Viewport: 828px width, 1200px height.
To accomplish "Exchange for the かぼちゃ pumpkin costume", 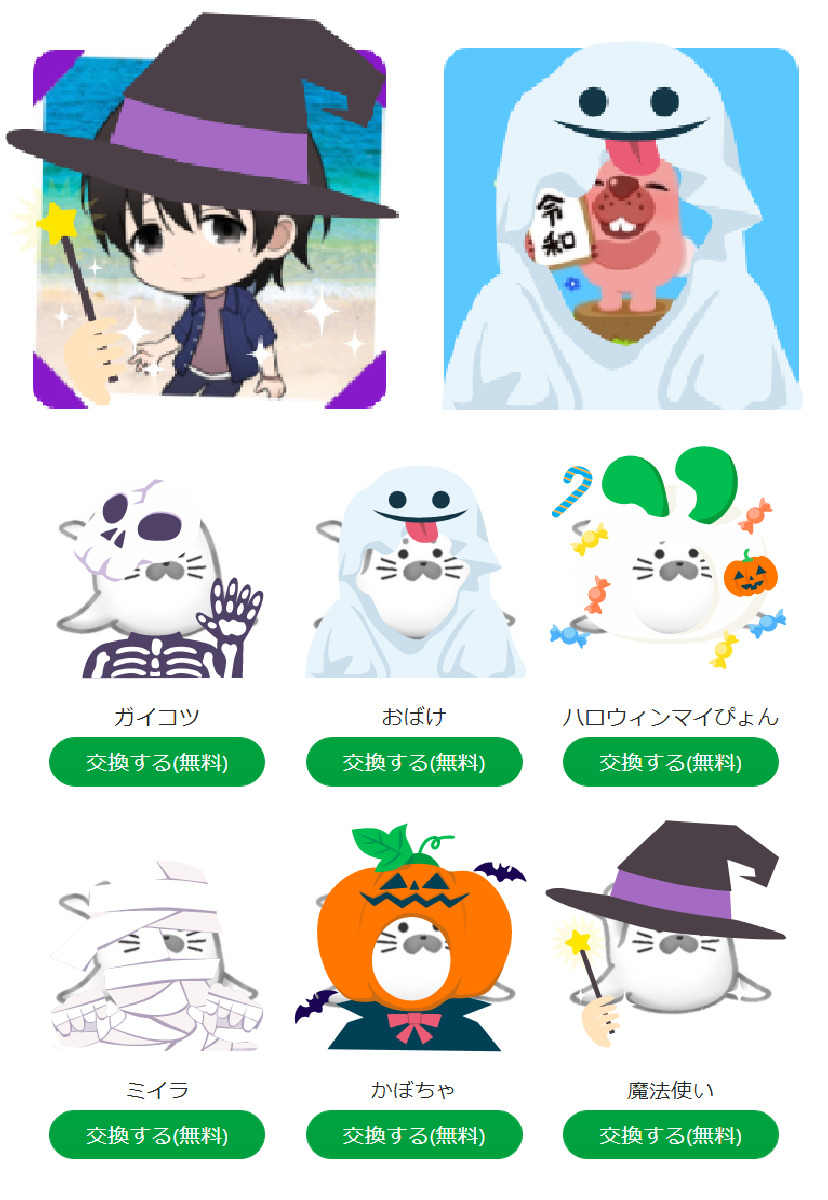I will (414, 1136).
